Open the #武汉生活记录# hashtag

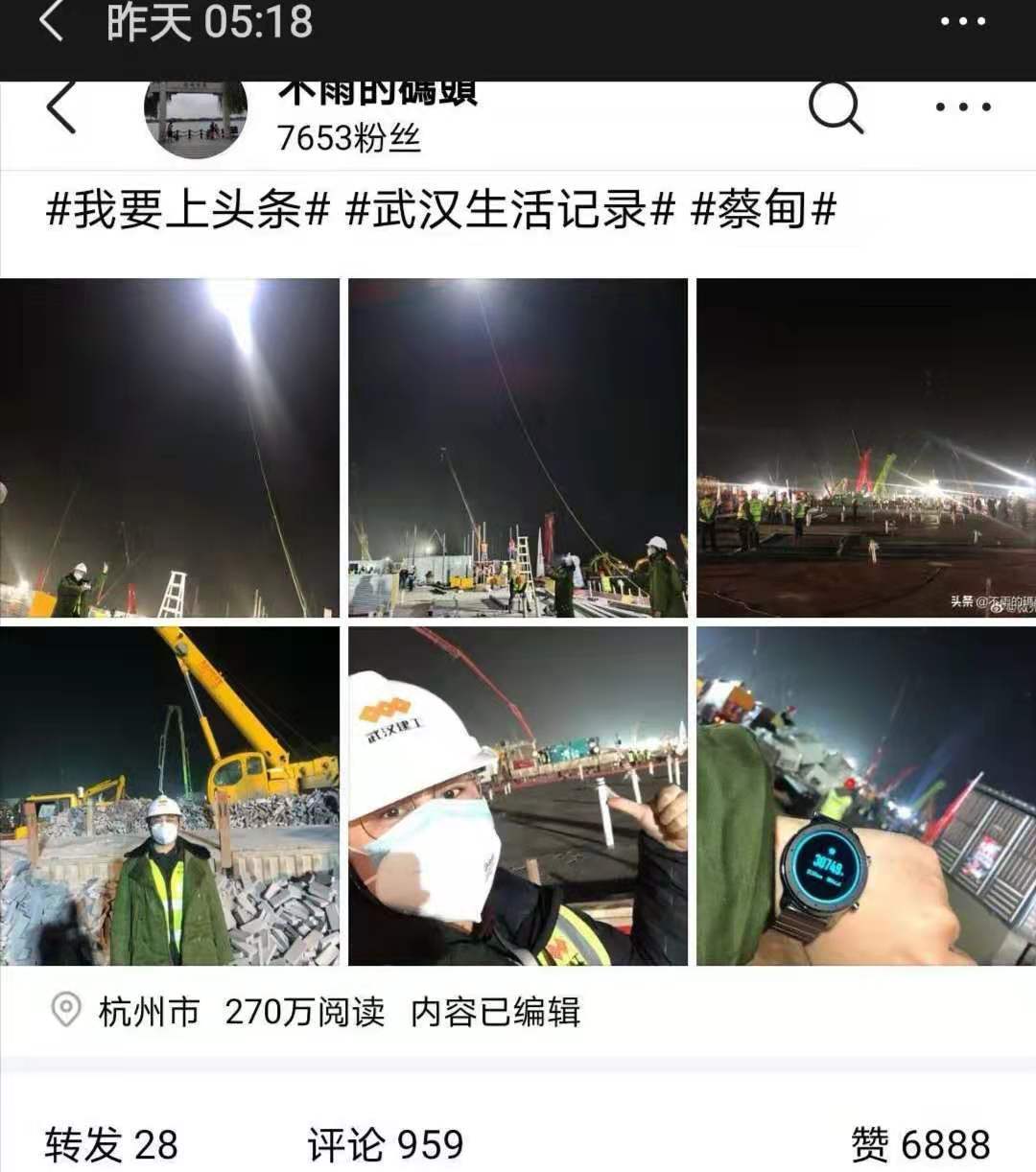[x=510, y=209]
